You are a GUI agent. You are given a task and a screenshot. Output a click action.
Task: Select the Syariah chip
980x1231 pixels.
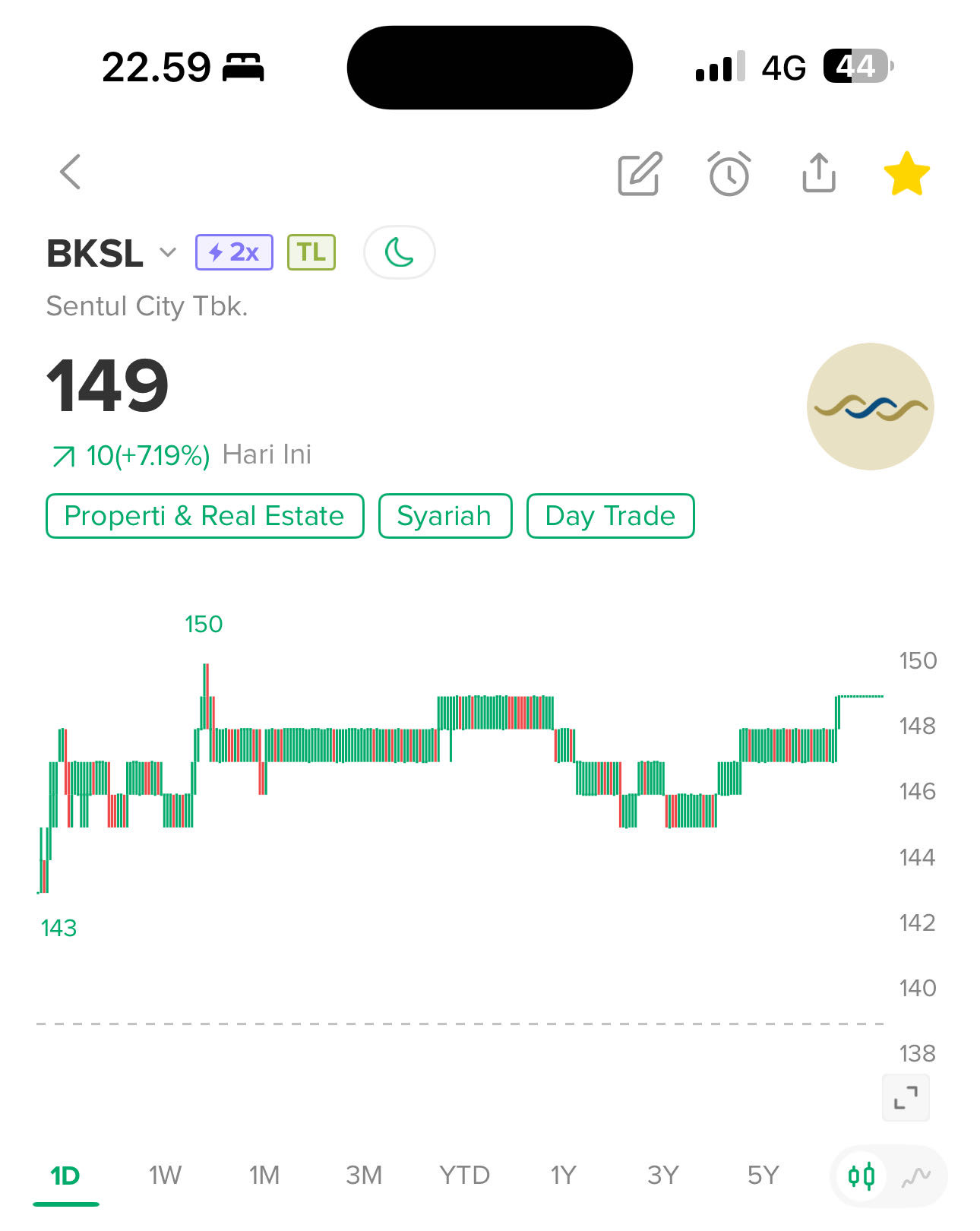444,516
